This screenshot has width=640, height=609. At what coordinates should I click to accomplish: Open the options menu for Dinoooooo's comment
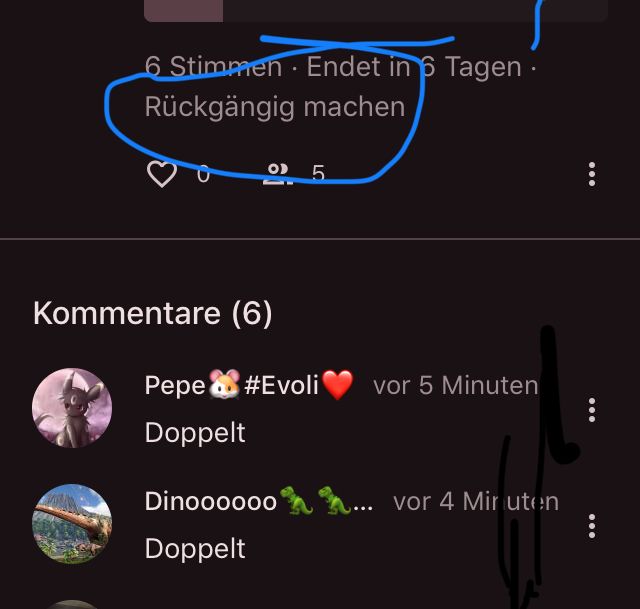coord(592,526)
